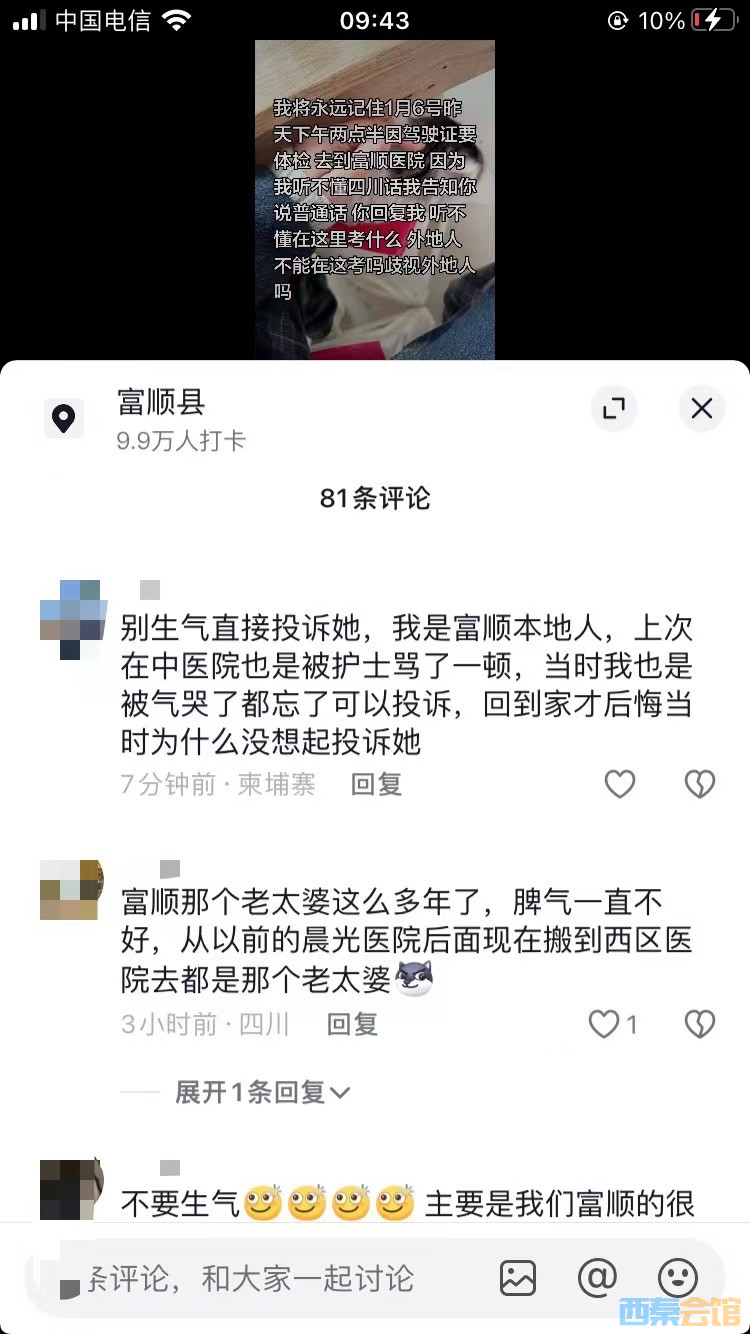Open the emoji picker
The height and width of the screenshot is (1334, 750).
coord(677,1277)
